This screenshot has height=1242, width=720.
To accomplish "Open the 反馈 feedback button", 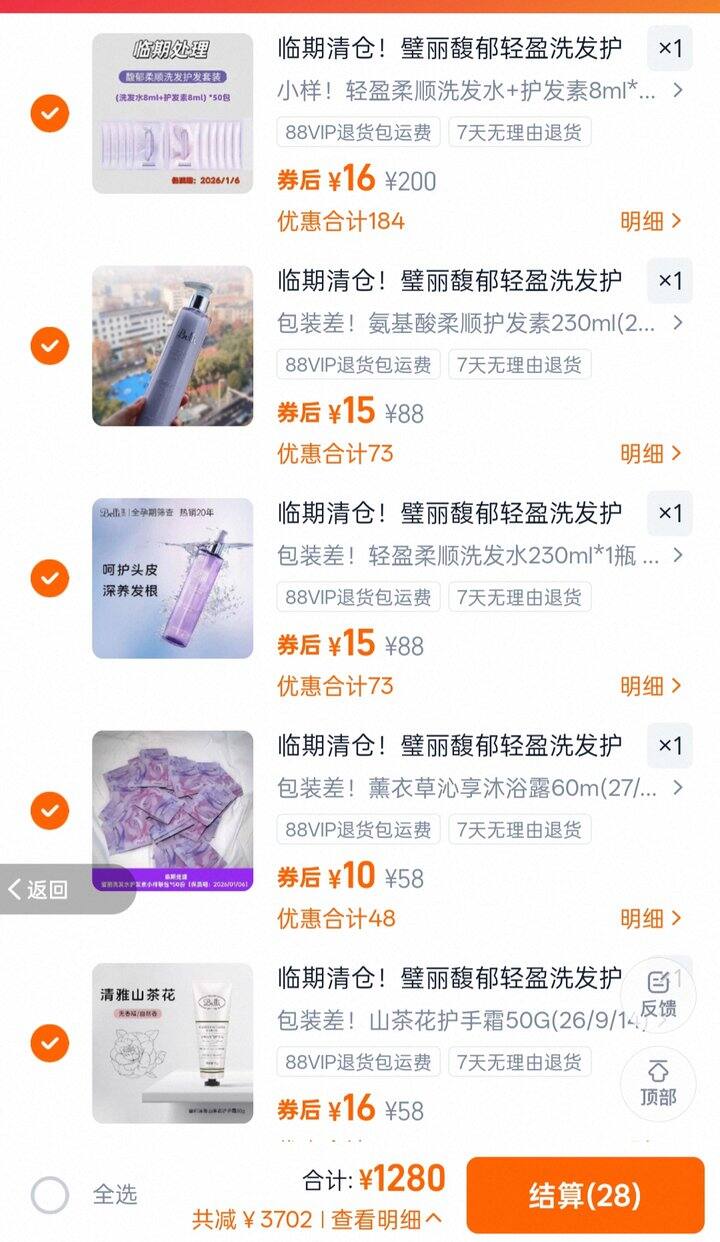I will tap(658, 993).
